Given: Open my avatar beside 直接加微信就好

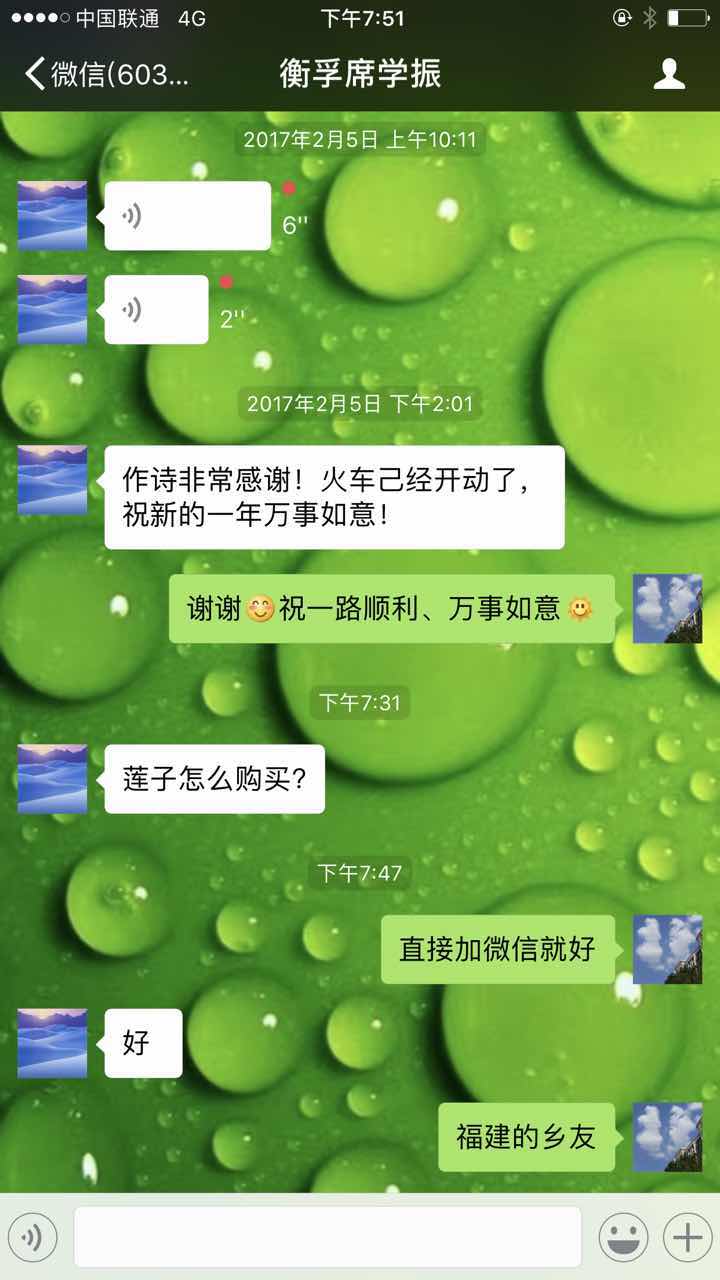Looking at the screenshot, I should pos(667,949).
